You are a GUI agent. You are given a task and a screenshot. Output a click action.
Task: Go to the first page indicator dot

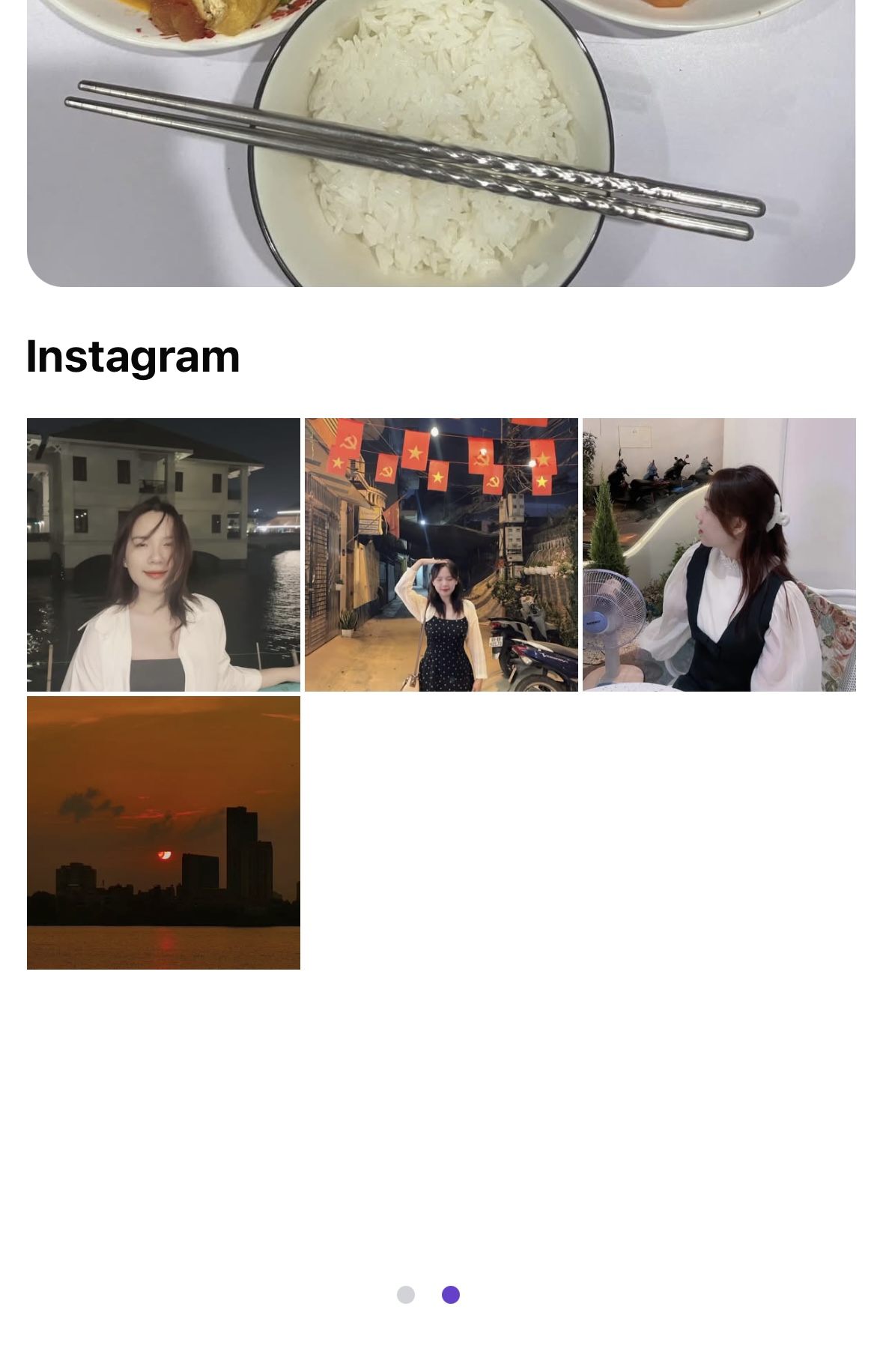coord(406,1295)
